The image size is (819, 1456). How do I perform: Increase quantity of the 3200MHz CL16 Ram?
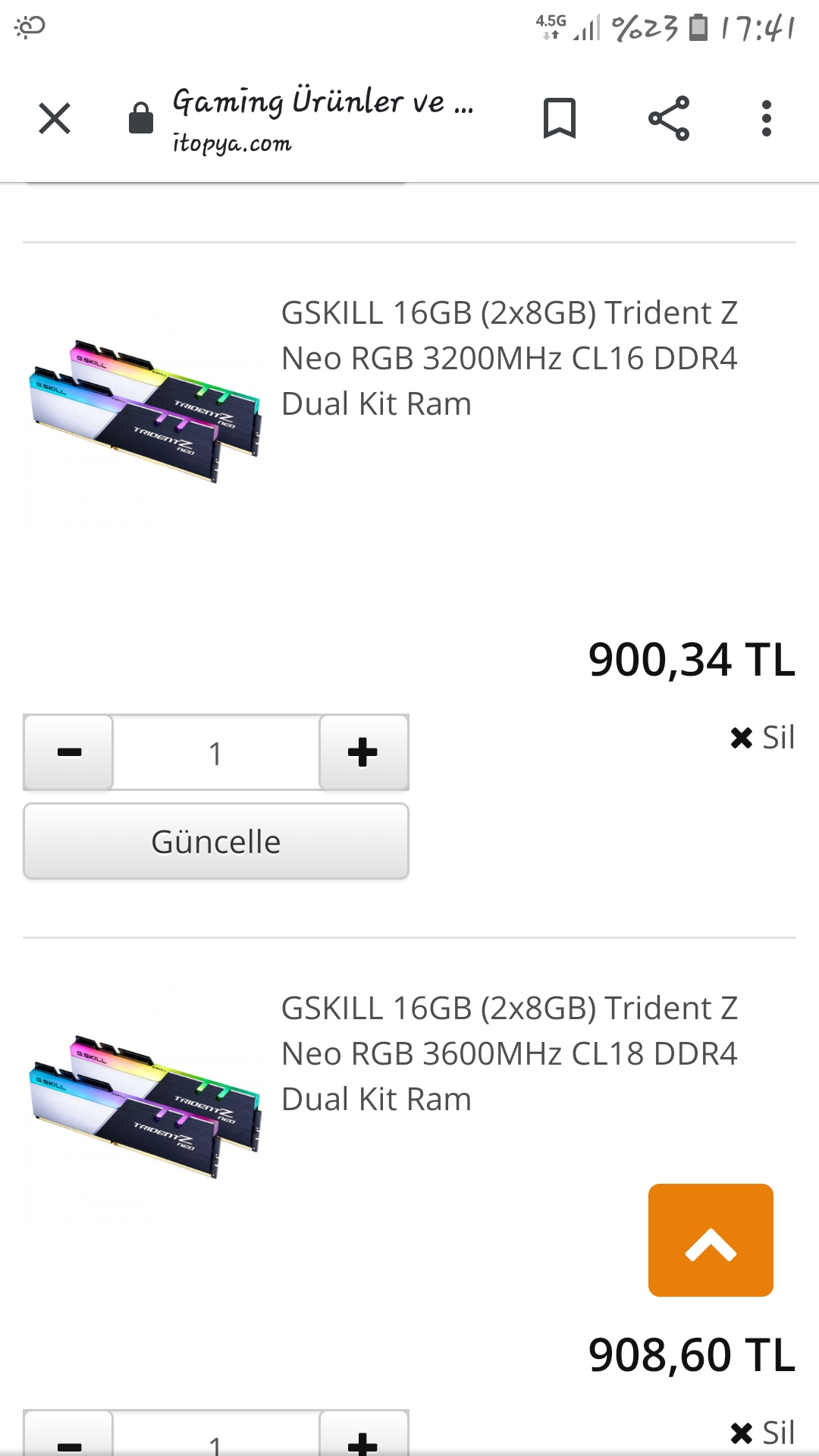pyautogui.click(x=363, y=752)
